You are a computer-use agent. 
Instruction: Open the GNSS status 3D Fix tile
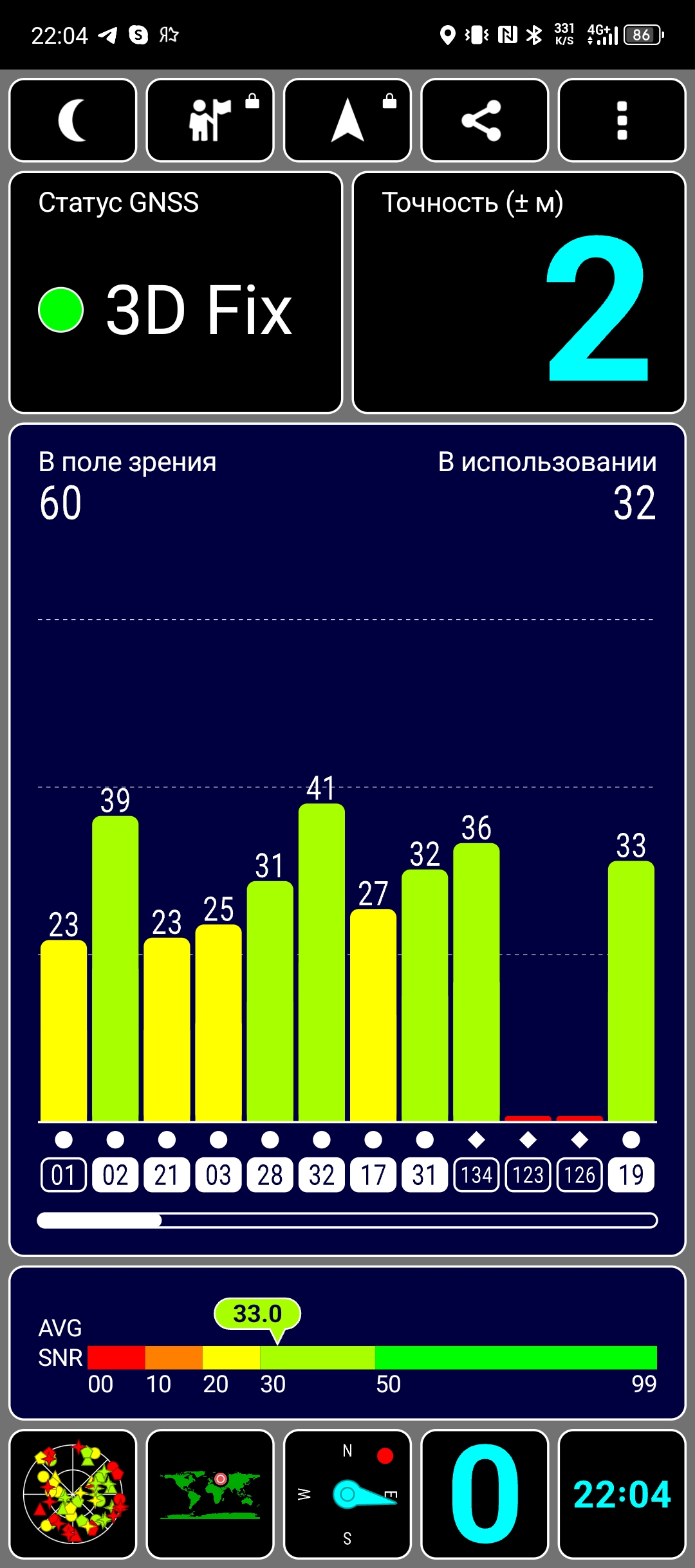pyautogui.click(x=176, y=292)
